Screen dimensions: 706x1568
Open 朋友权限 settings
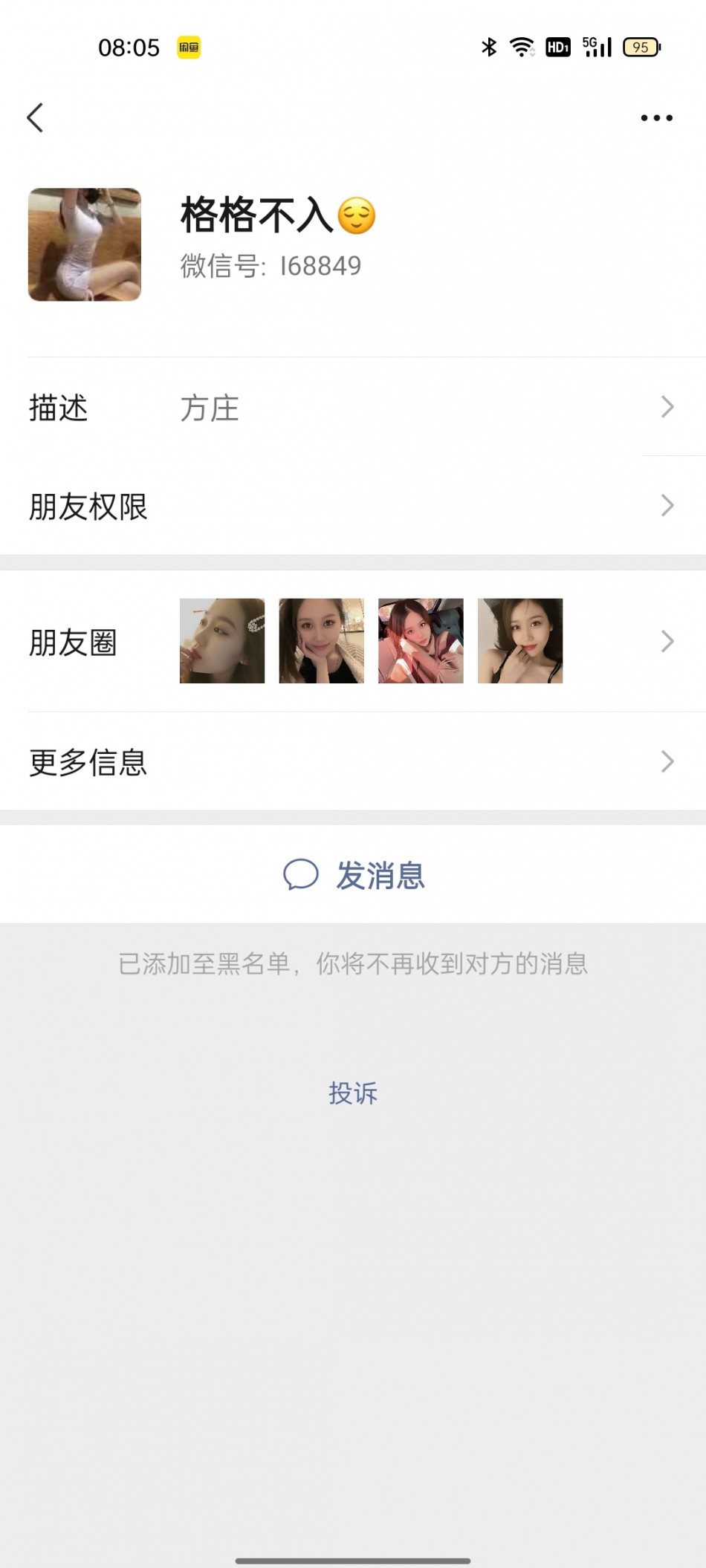[x=353, y=506]
